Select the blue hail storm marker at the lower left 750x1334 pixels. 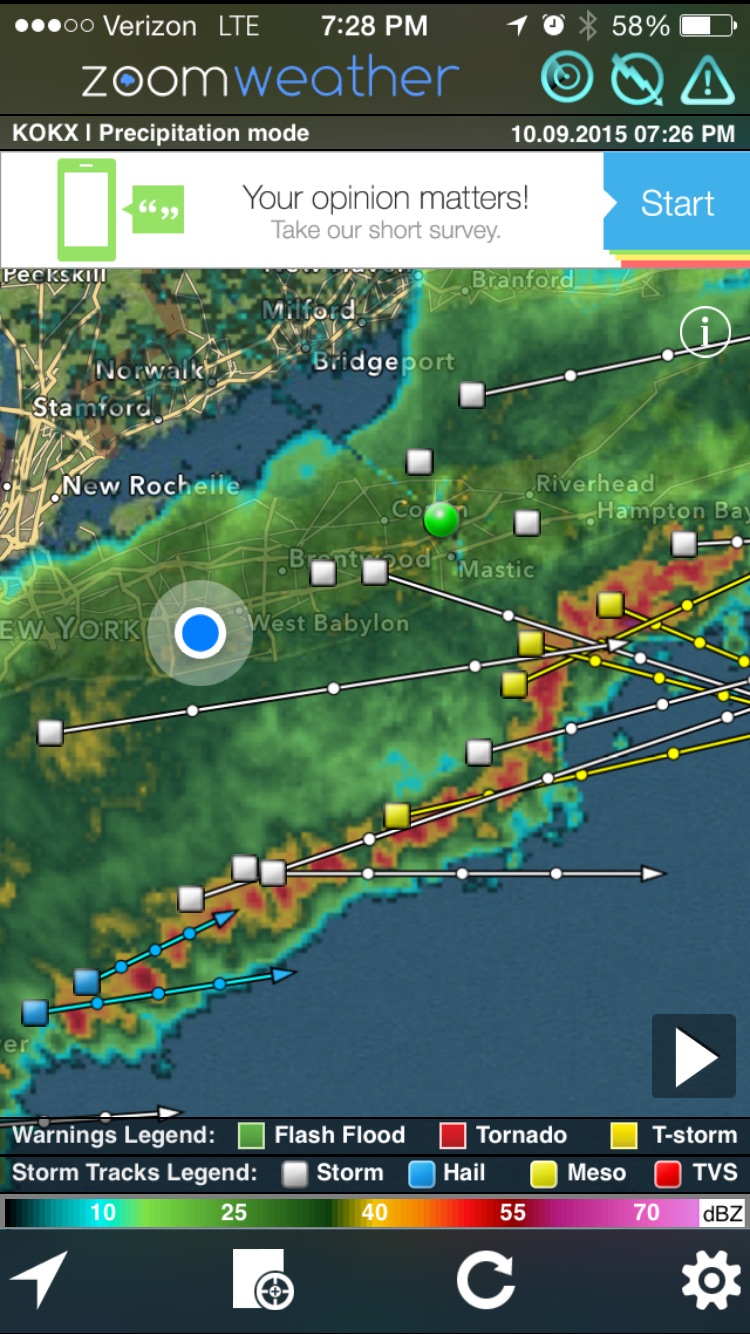35,1013
